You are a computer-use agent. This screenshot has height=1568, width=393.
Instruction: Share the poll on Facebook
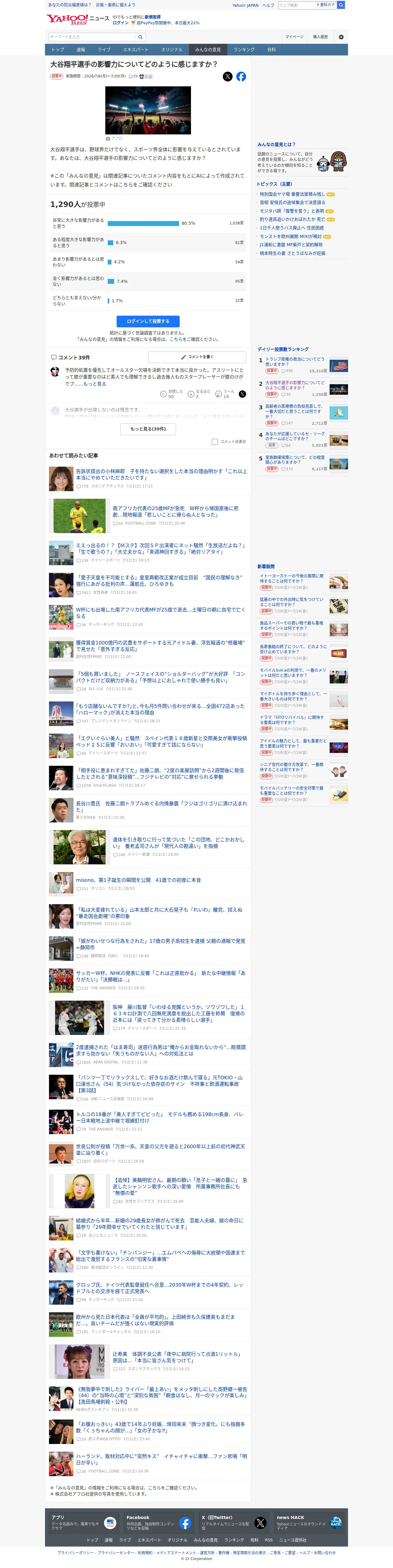pyautogui.click(x=241, y=76)
